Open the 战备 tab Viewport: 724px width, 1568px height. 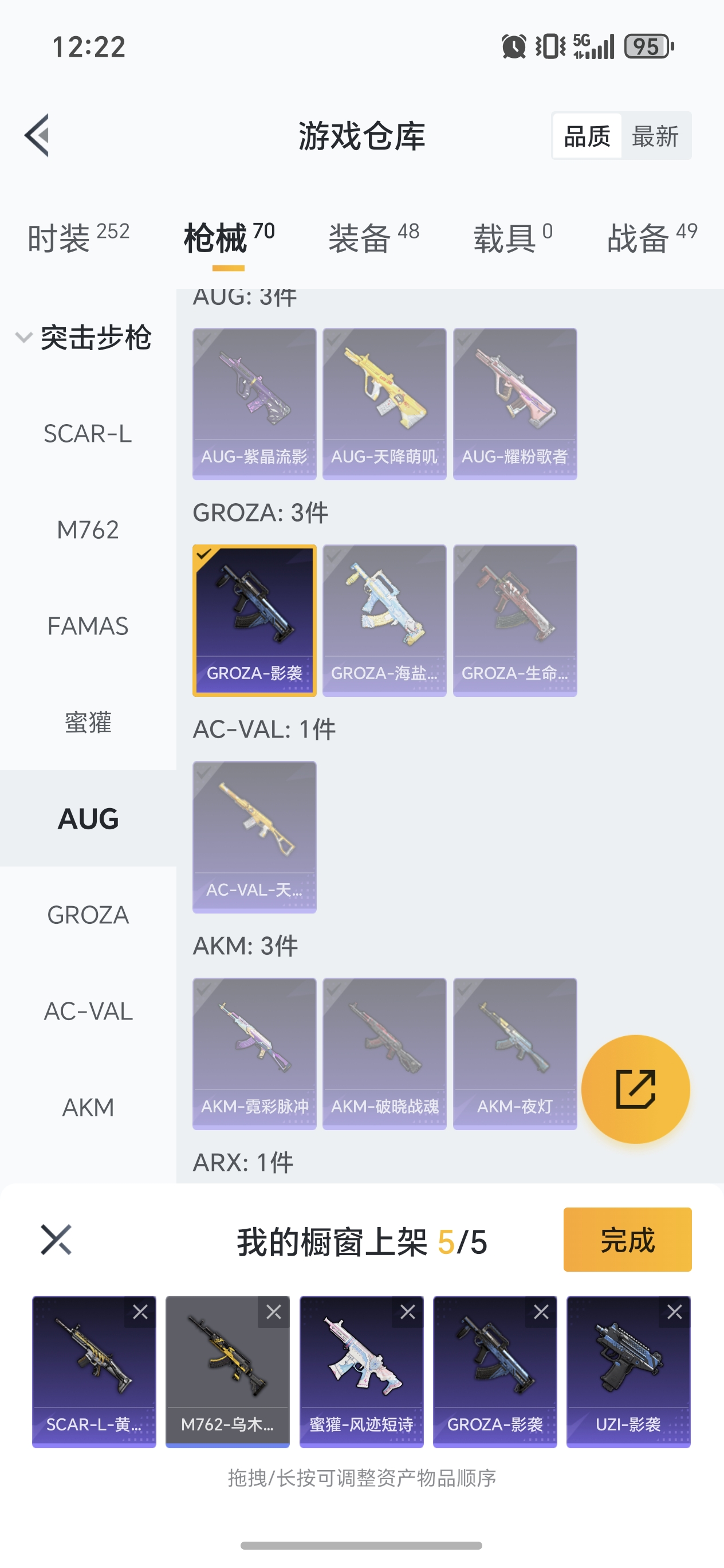click(x=652, y=237)
